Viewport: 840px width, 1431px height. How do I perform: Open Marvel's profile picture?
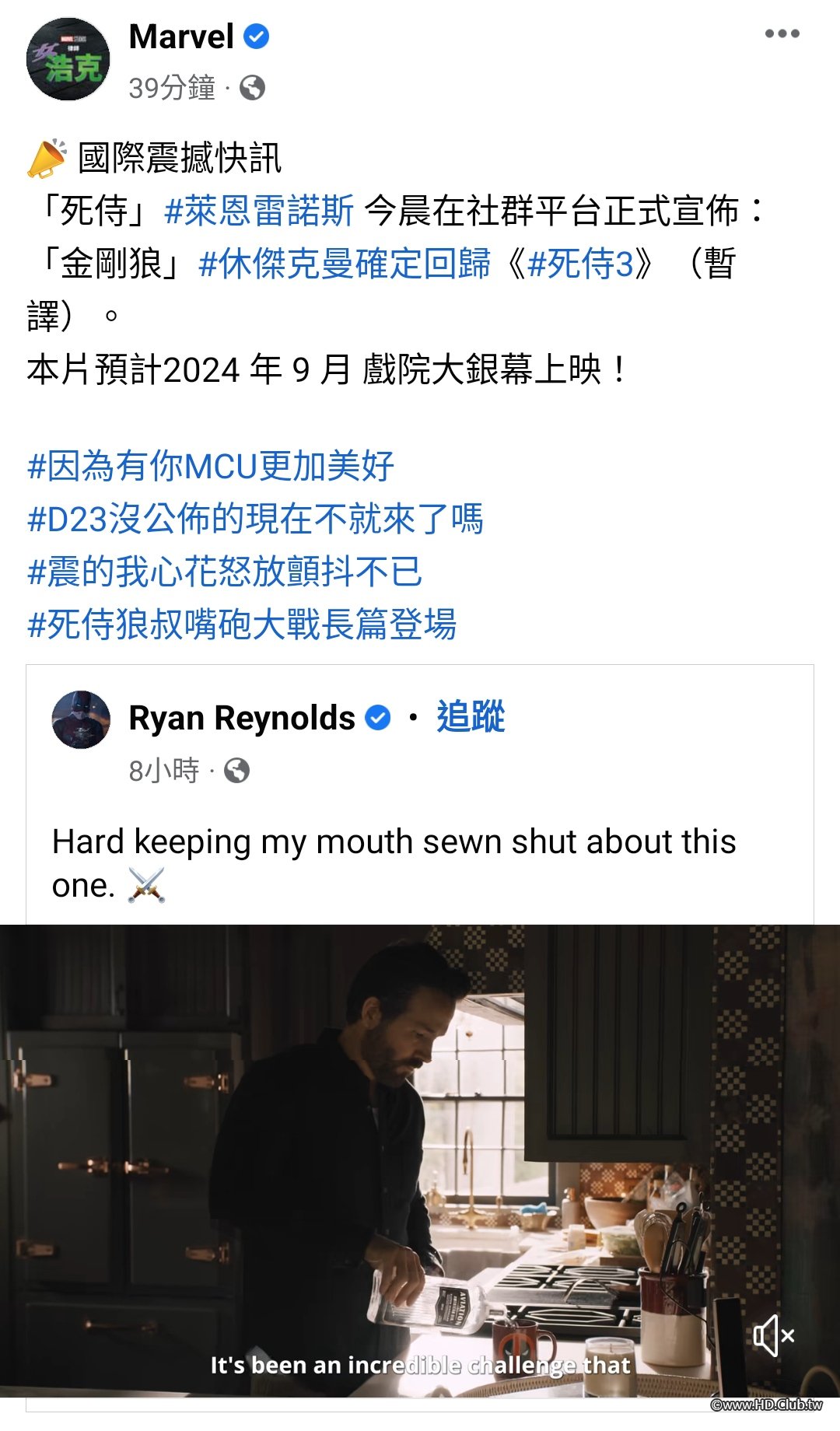[68, 60]
